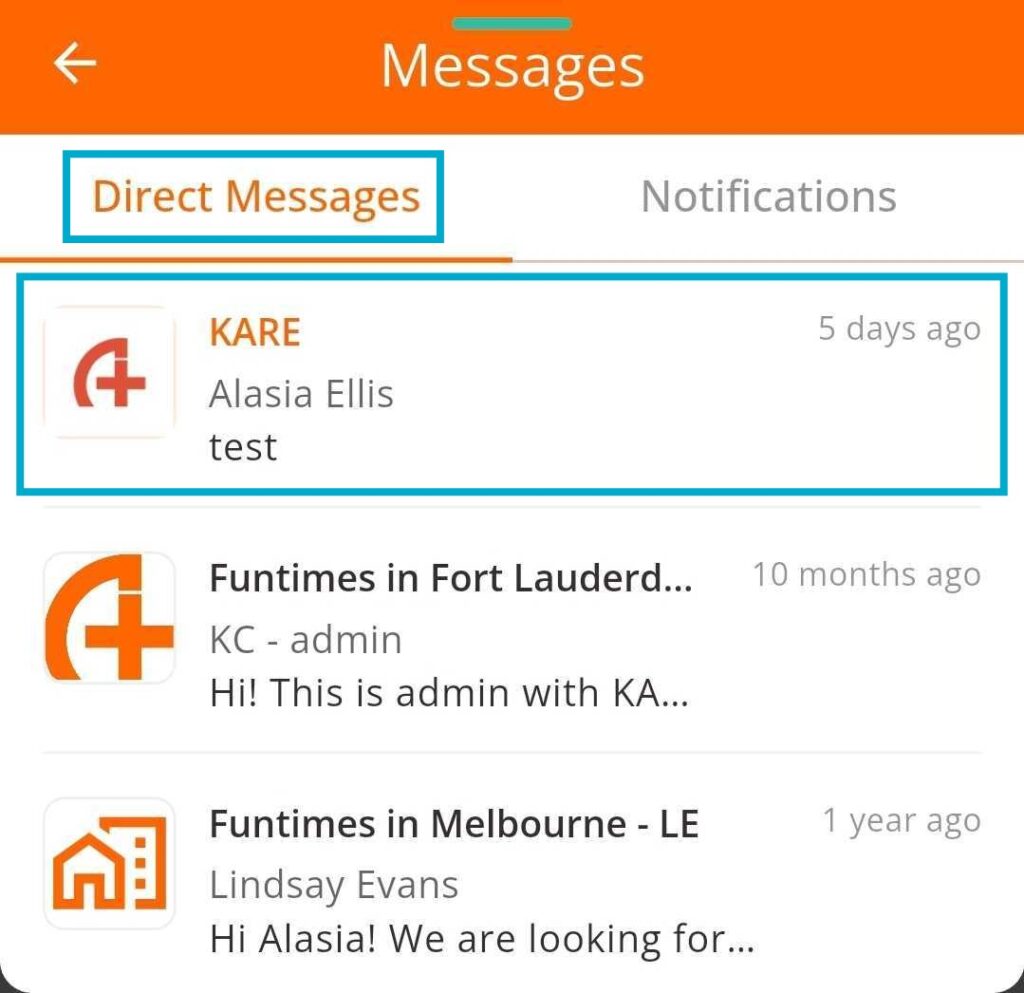The image size is (1024, 993).
Task: Open the KARE message from Alasia Ellis
Action: coord(510,385)
